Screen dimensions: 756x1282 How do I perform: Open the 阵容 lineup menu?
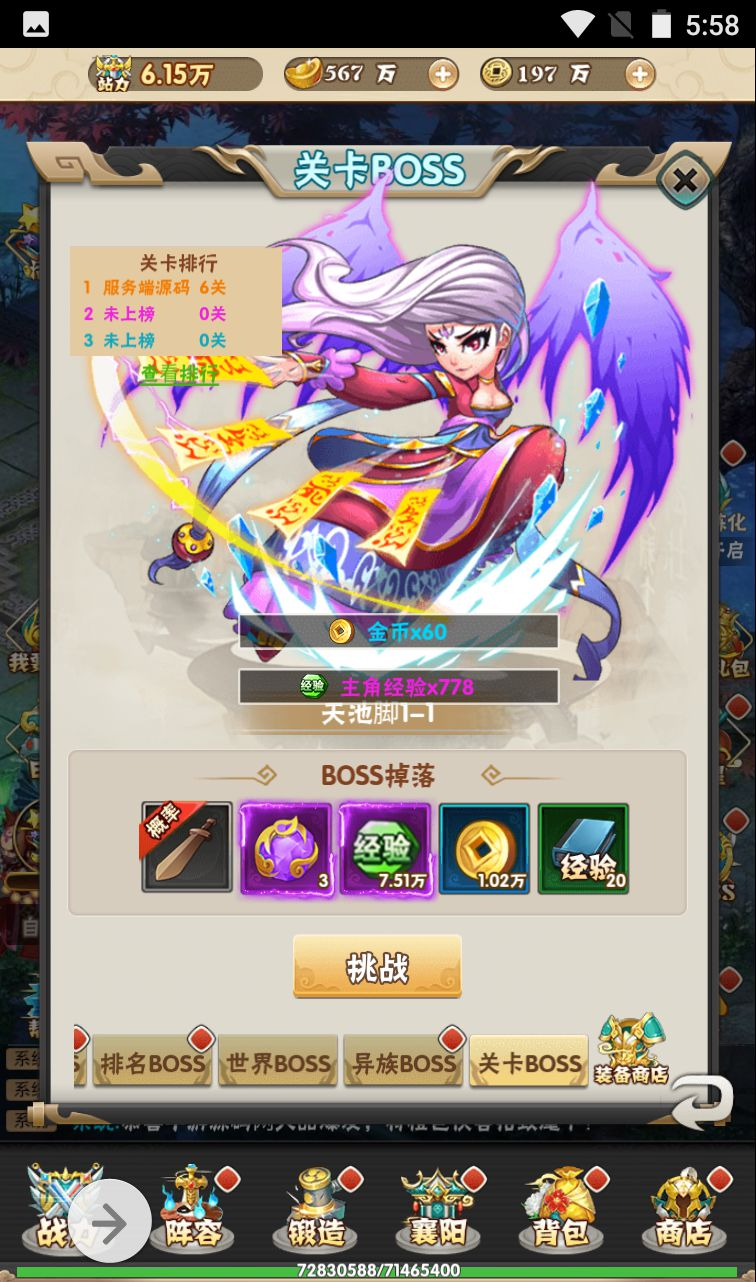tap(193, 1208)
